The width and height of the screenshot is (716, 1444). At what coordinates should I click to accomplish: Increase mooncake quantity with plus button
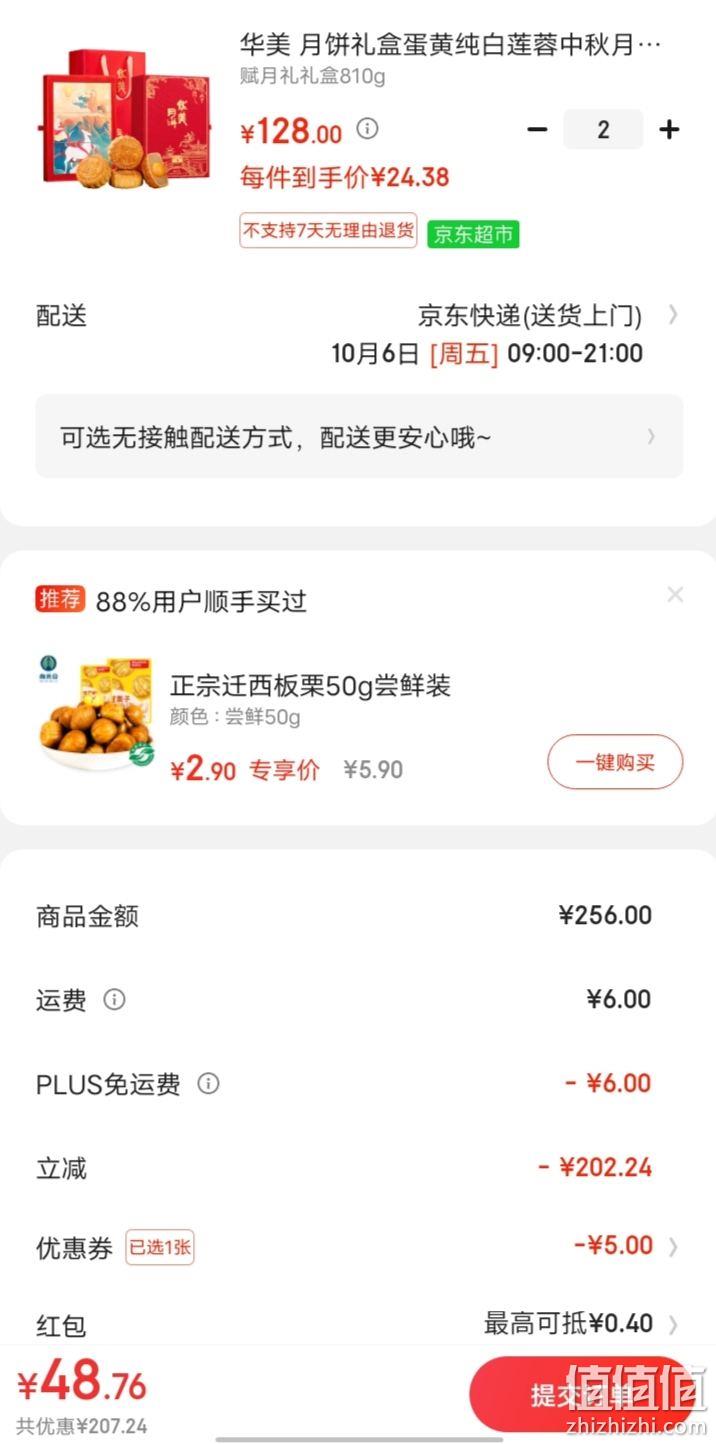pyautogui.click(x=669, y=130)
